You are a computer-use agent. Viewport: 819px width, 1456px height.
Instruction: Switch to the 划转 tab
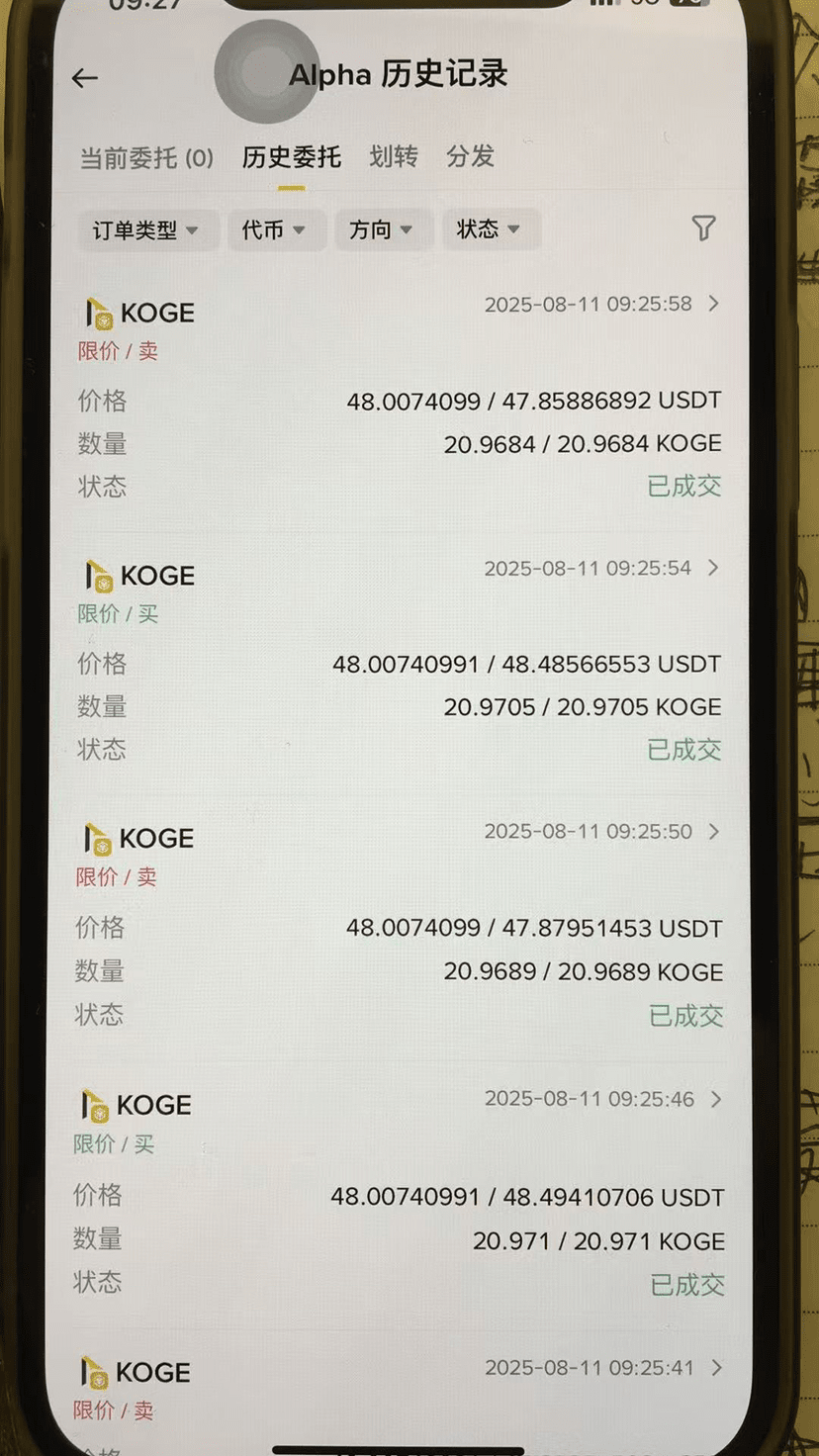pyautogui.click(x=394, y=156)
